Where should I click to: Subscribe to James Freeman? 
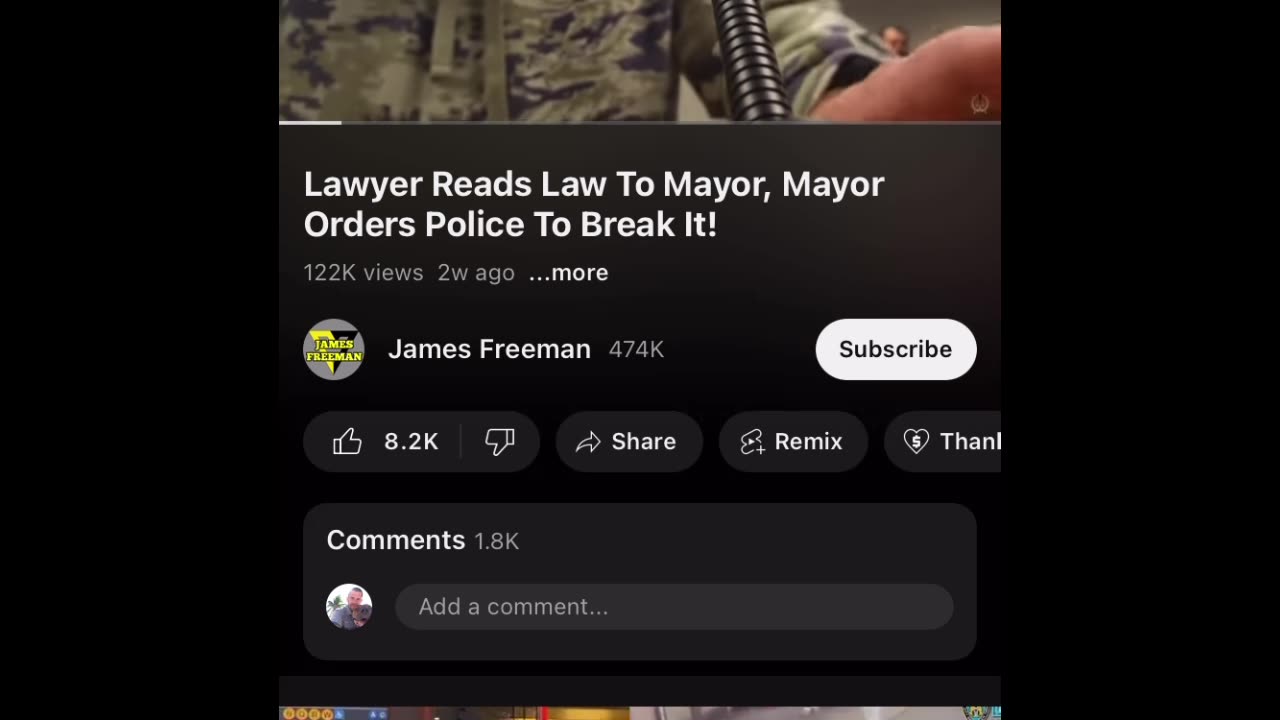[x=895, y=350]
